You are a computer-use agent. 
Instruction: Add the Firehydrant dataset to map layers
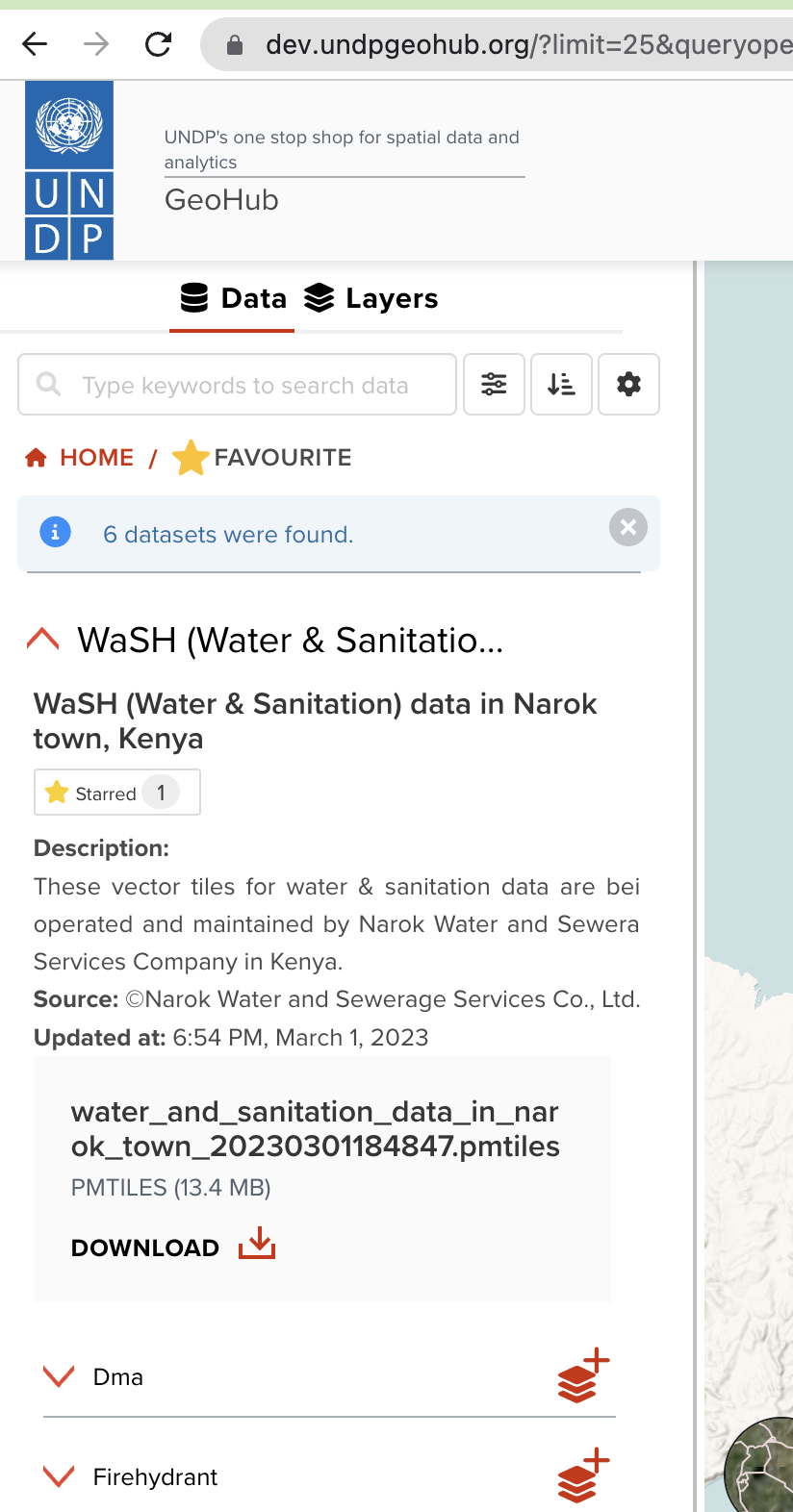[x=581, y=1476]
